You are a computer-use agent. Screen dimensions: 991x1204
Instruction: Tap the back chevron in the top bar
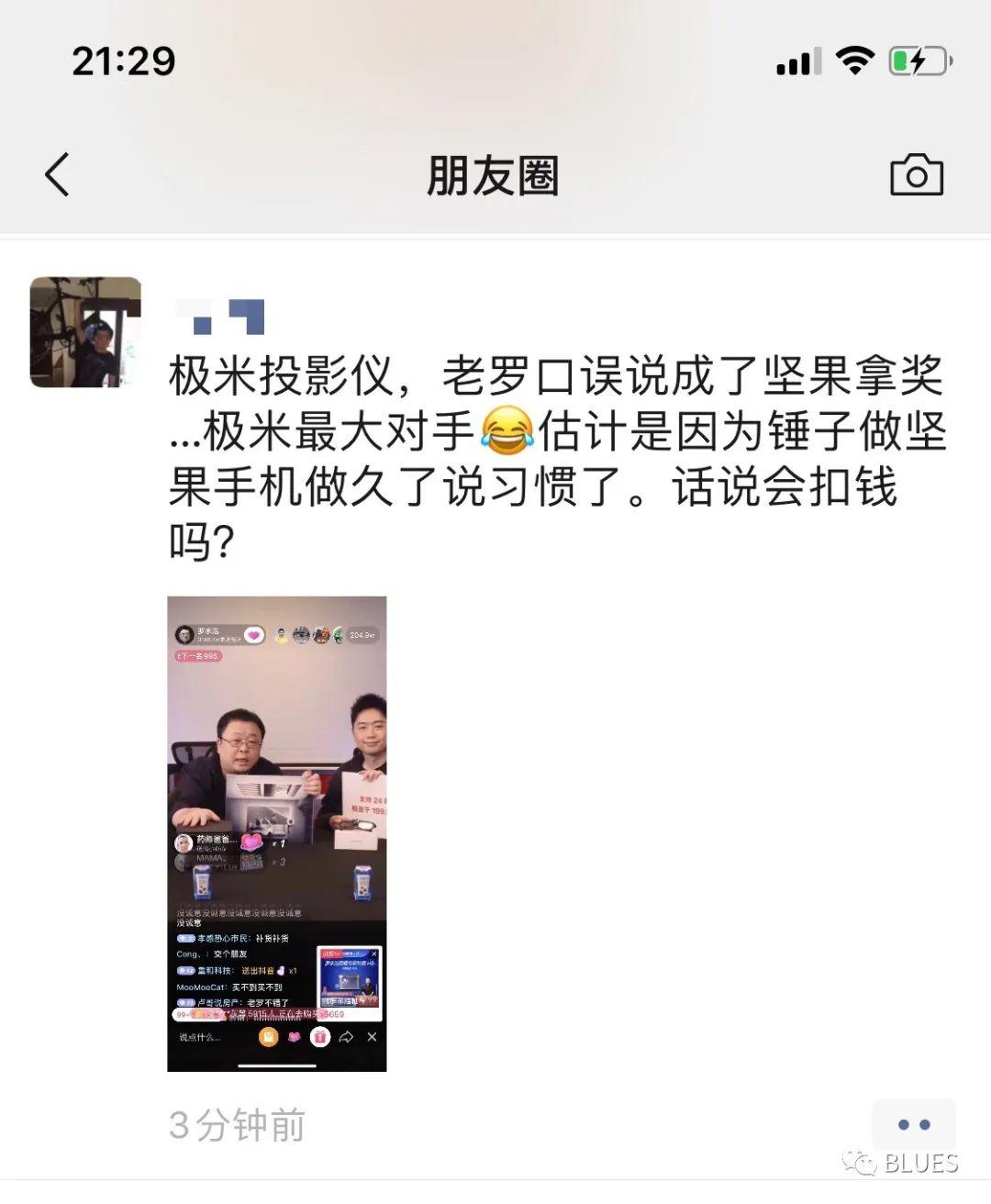click(58, 174)
